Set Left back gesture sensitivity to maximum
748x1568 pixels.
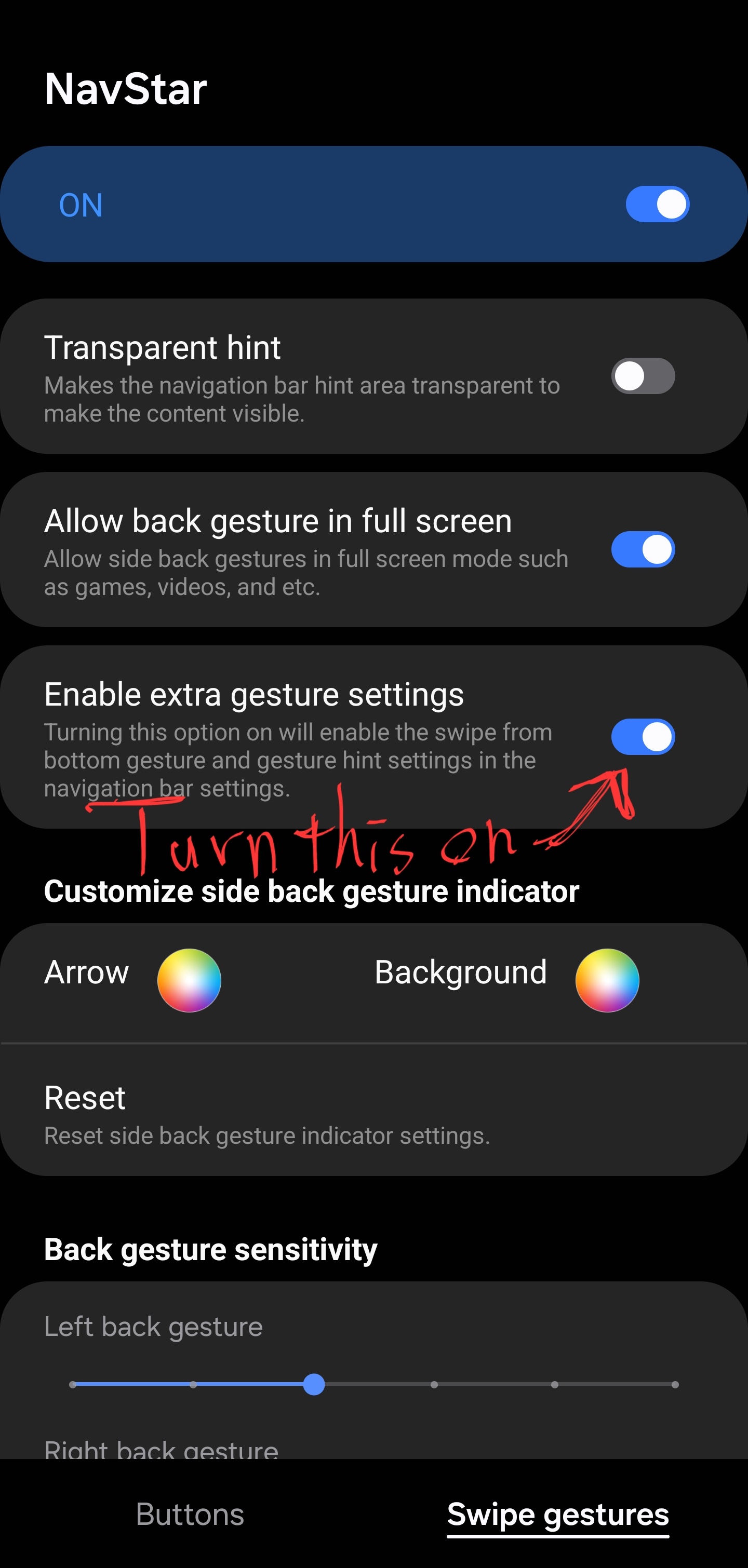tap(675, 1384)
